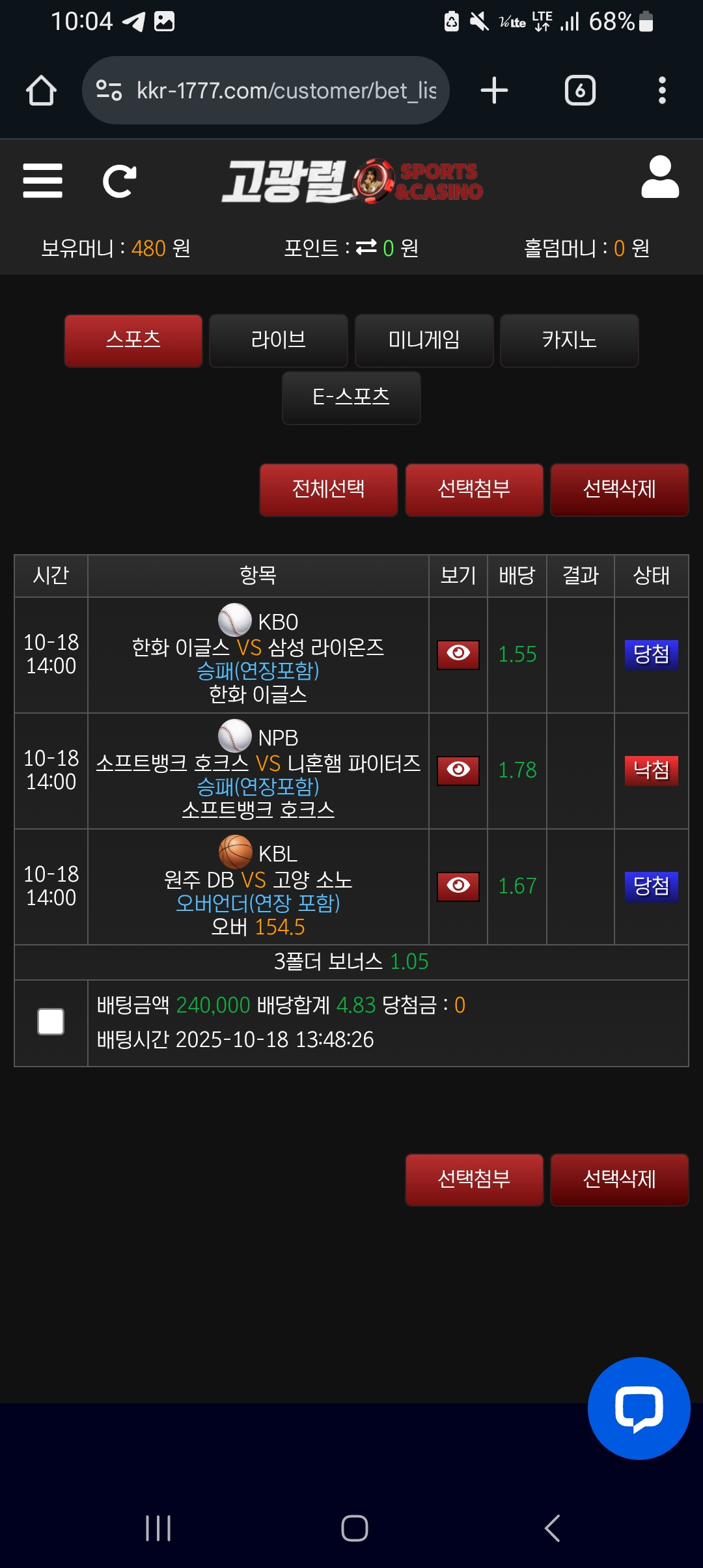View details of the KBL 원주 DB bet

click(x=458, y=886)
